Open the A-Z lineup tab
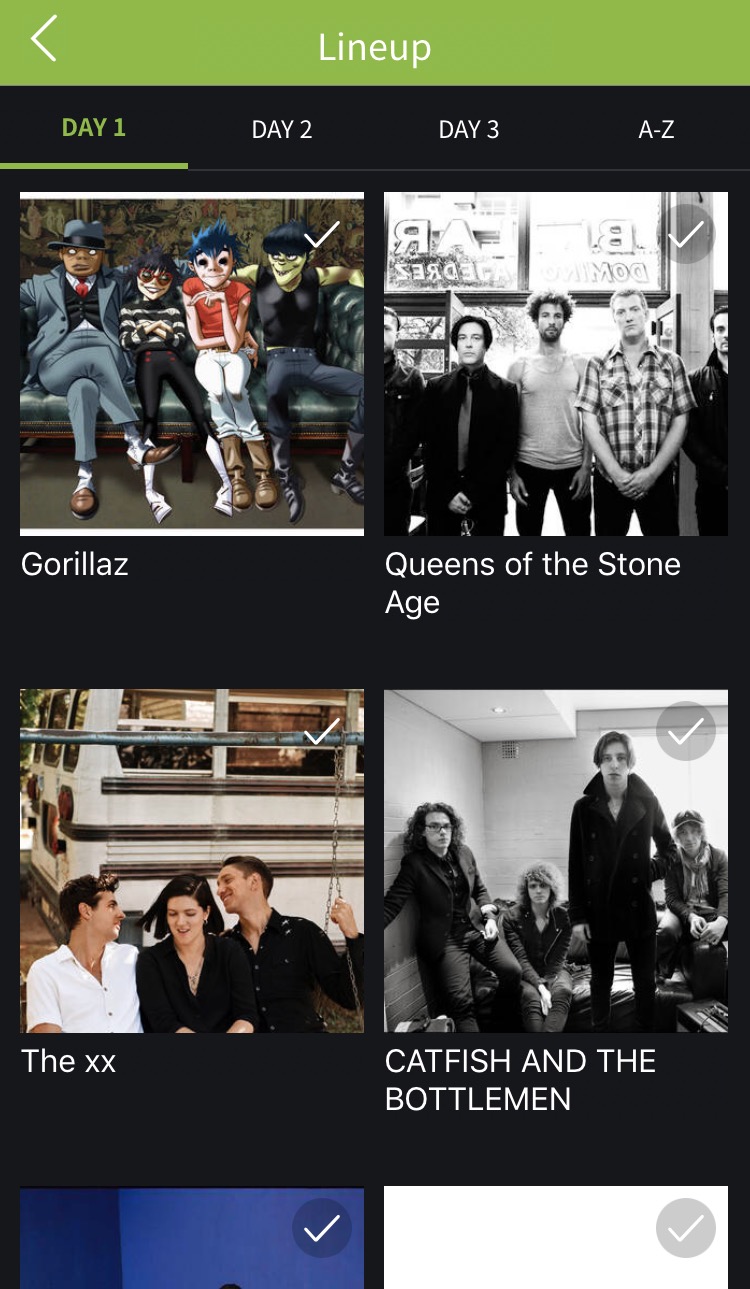This screenshot has height=1289, width=750. coord(656,129)
